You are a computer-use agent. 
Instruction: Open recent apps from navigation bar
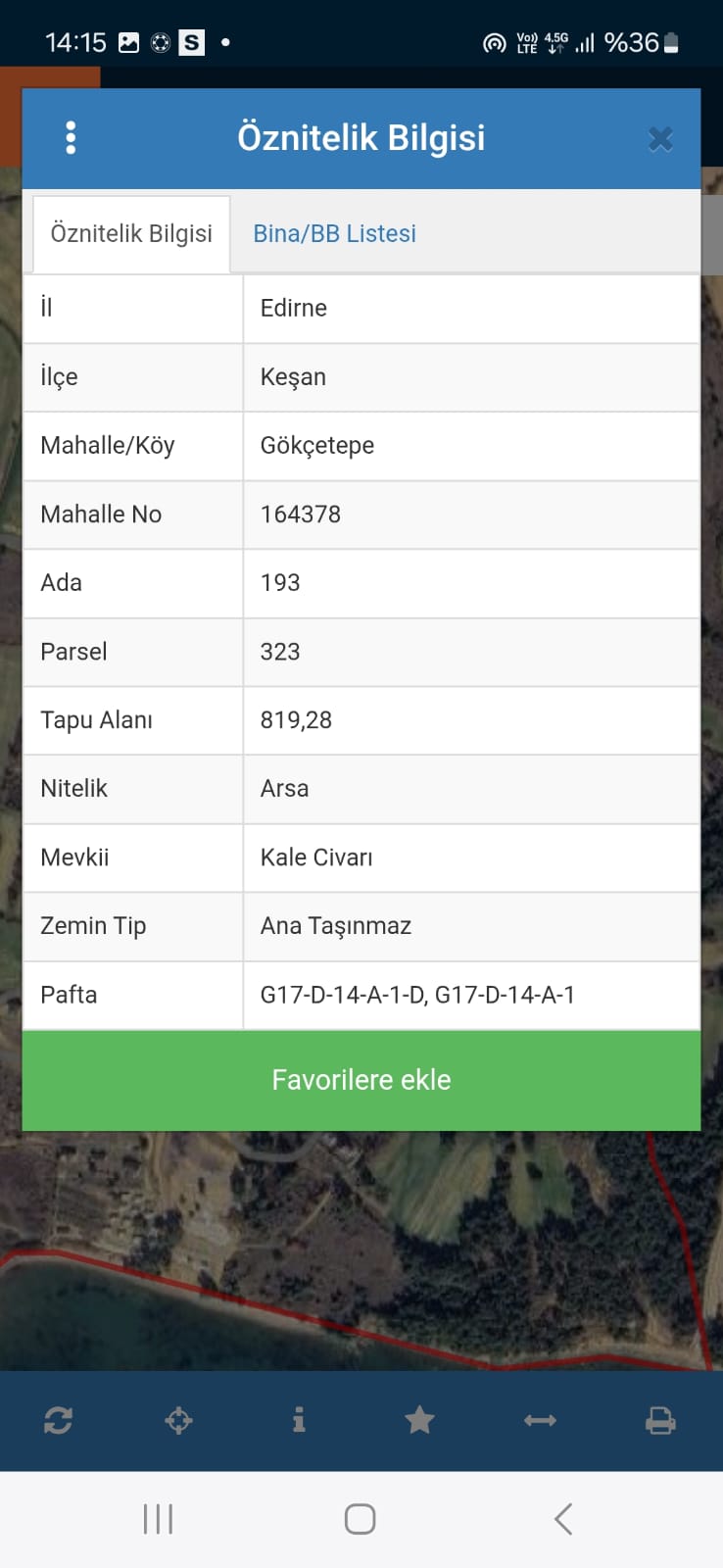pyautogui.click(x=158, y=1518)
